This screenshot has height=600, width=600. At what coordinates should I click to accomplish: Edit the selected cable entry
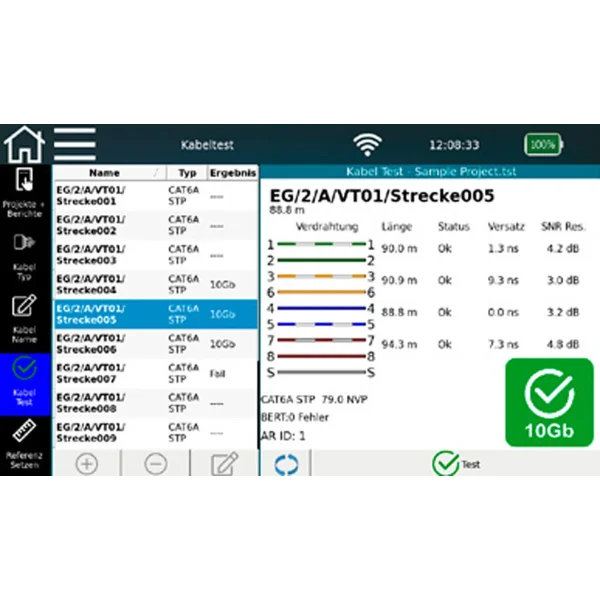[x=224, y=464]
